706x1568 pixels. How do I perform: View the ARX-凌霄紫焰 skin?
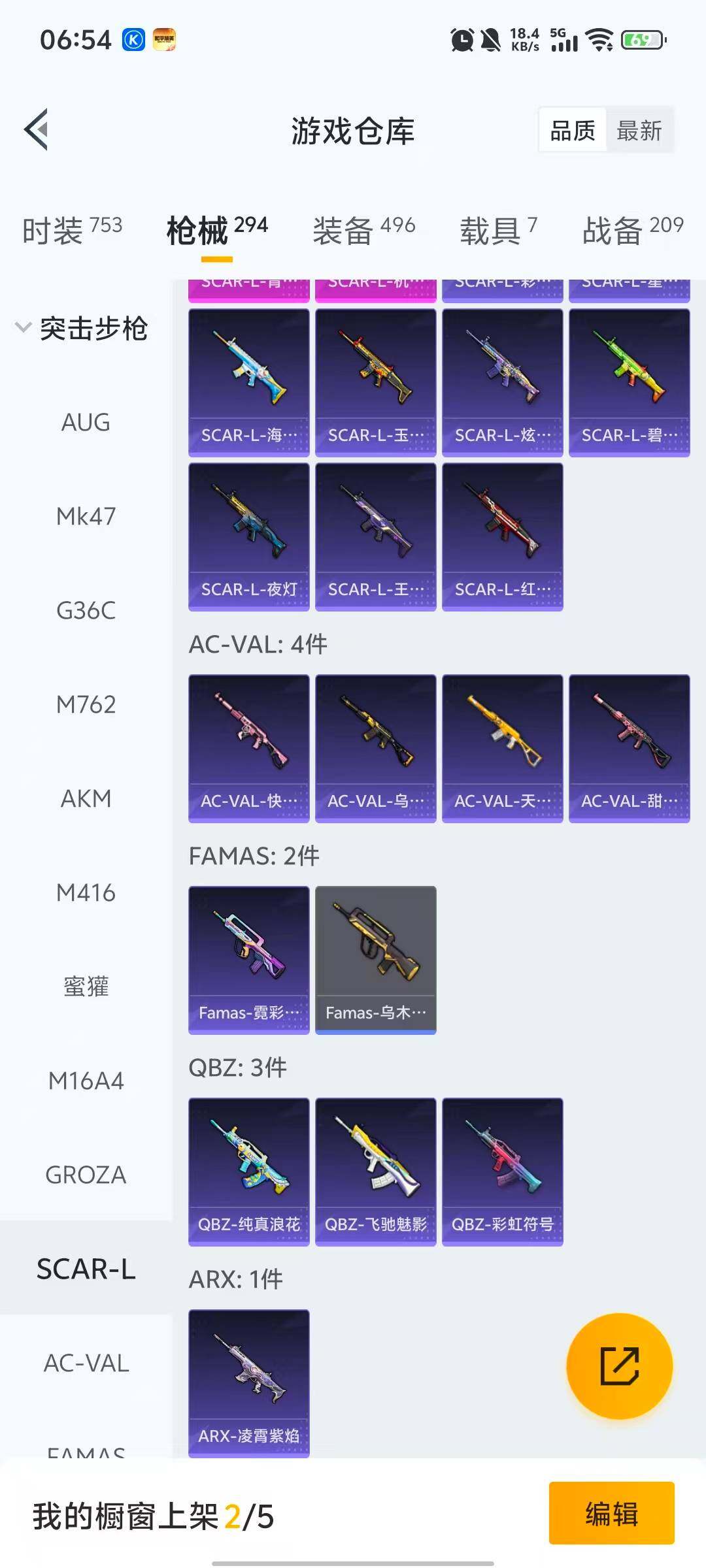pos(248,1382)
